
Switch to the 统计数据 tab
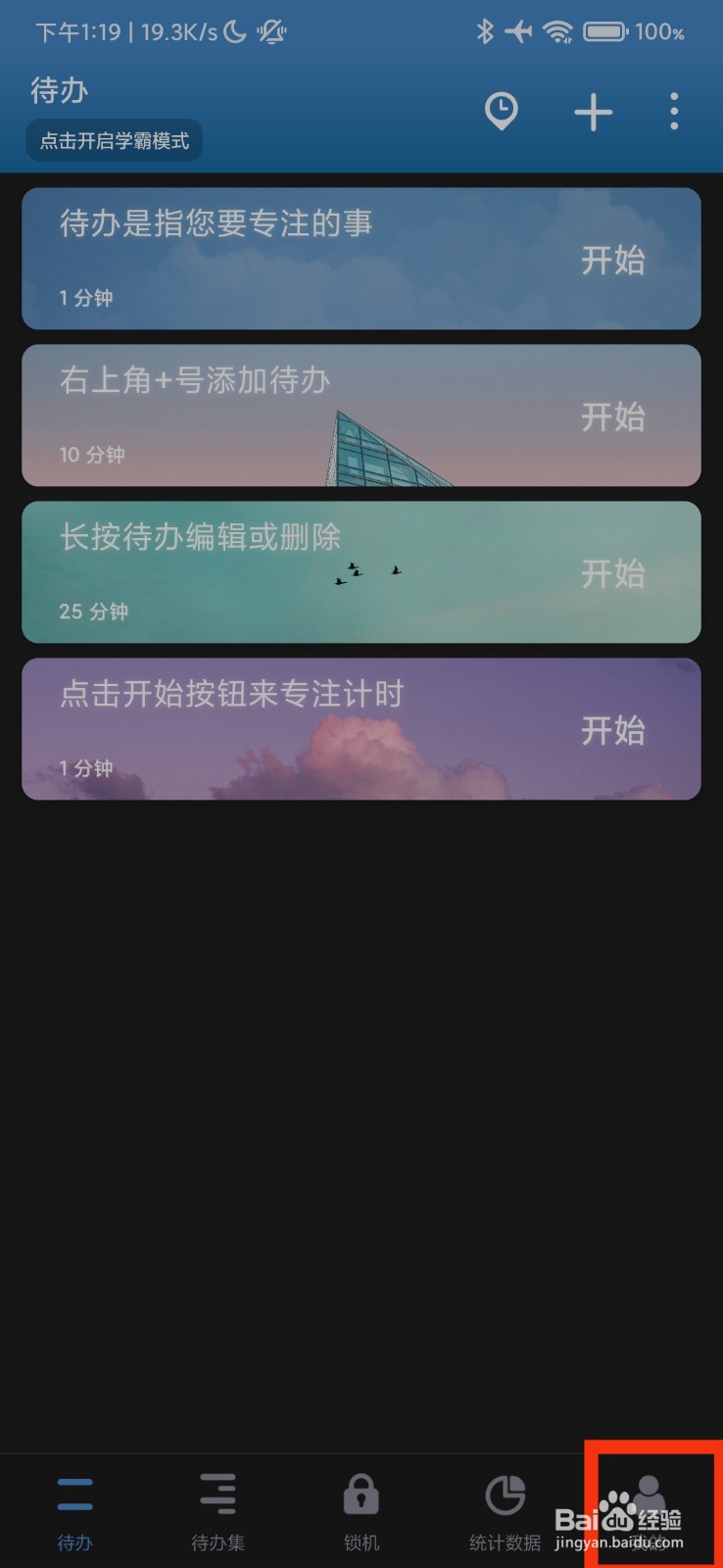point(503,1509)
